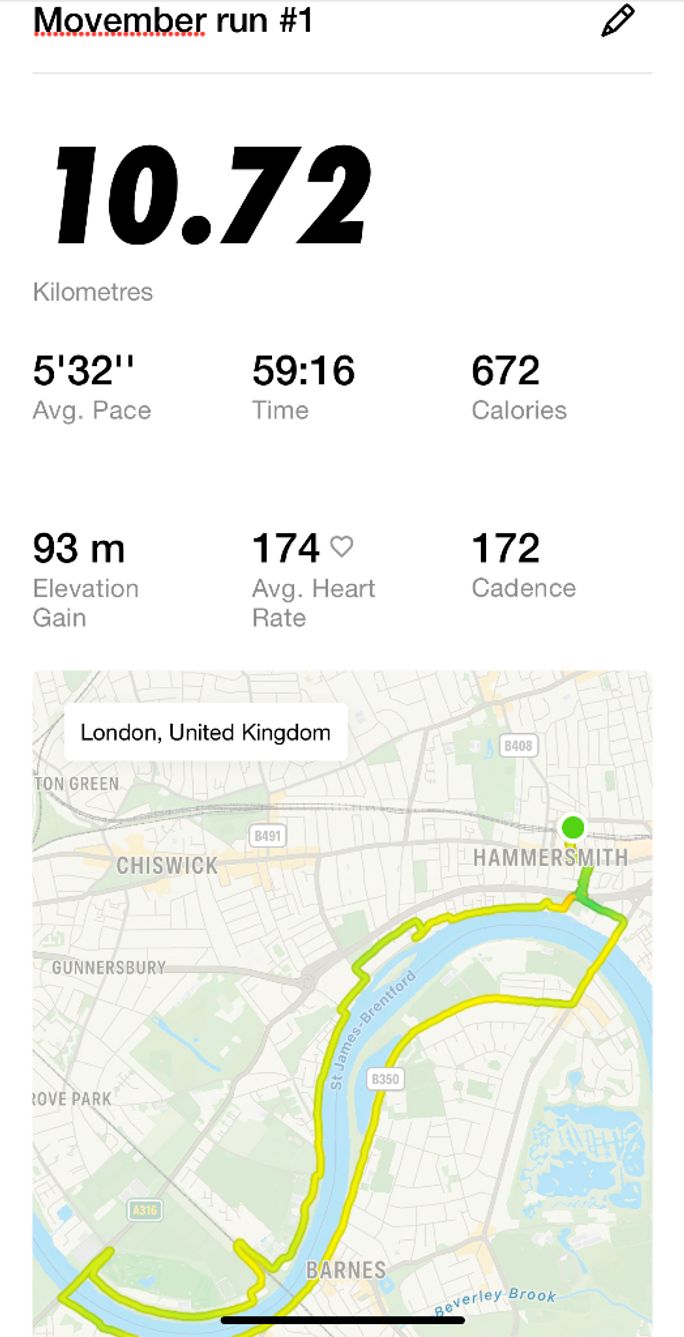Edit the run title with the pencil icon
The height and width of the screenshot is (1337, 684).
click(617, 21)
